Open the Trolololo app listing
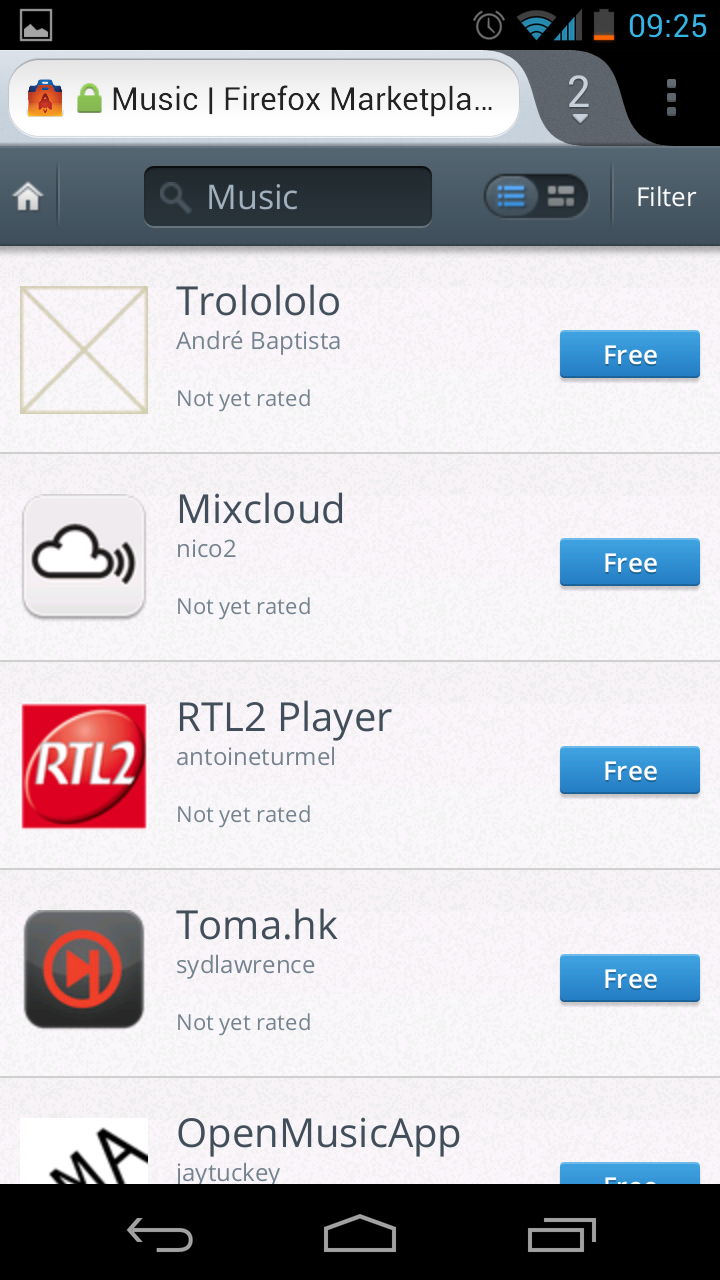Viewport: 720px width, 1280px height. pyautogui.click(x=259, y=302)
